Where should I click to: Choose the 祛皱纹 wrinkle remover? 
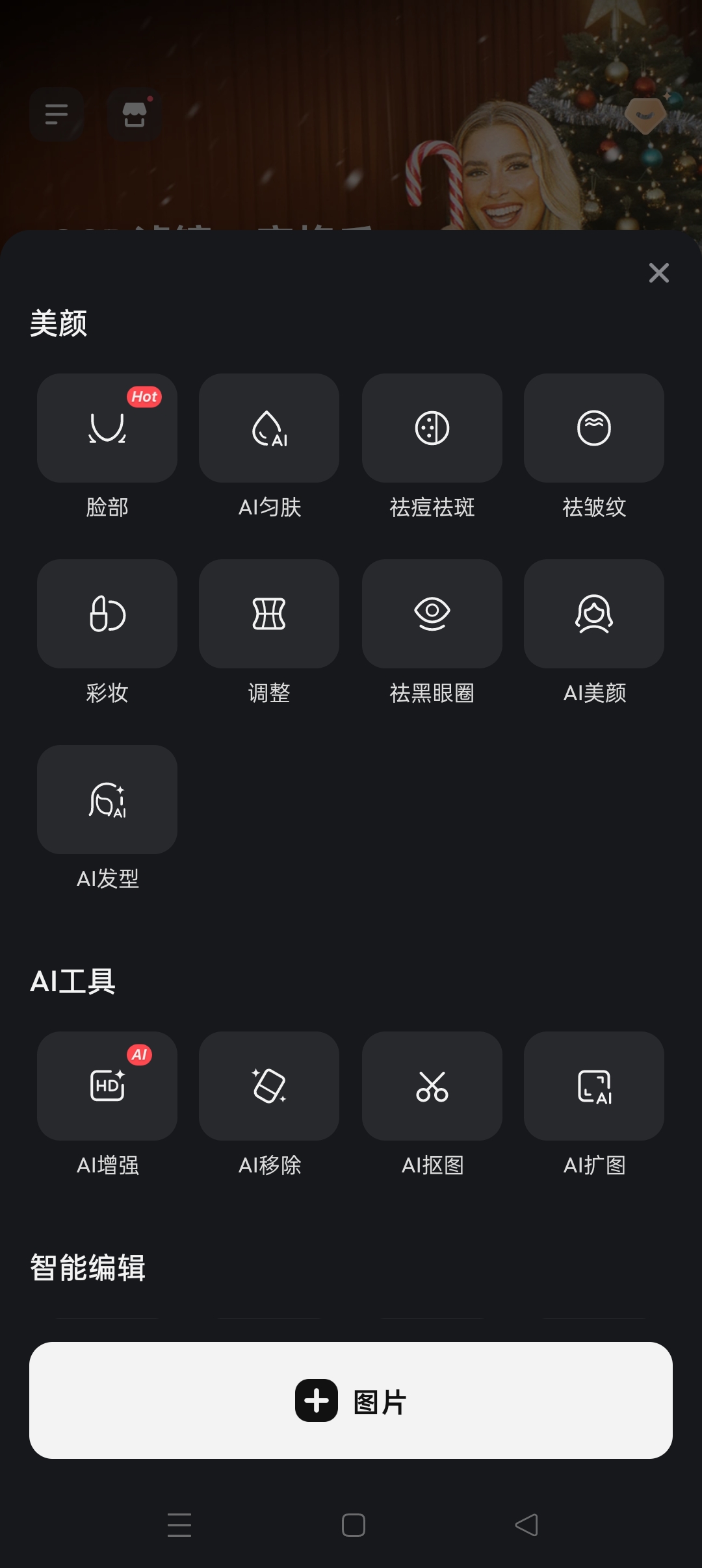click(x=593, y=428)
